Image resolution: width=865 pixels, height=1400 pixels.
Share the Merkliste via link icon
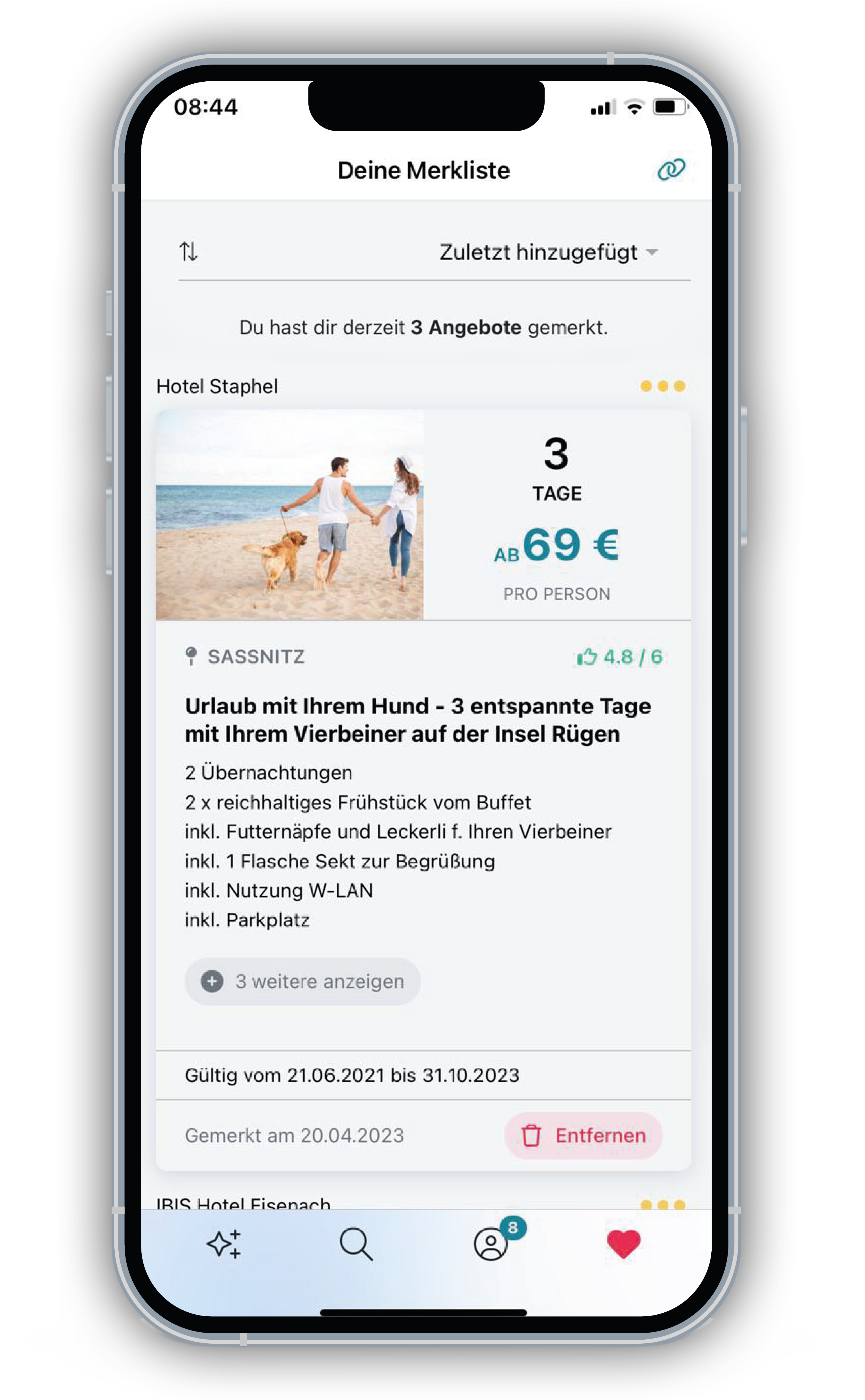tap(670, 170)
